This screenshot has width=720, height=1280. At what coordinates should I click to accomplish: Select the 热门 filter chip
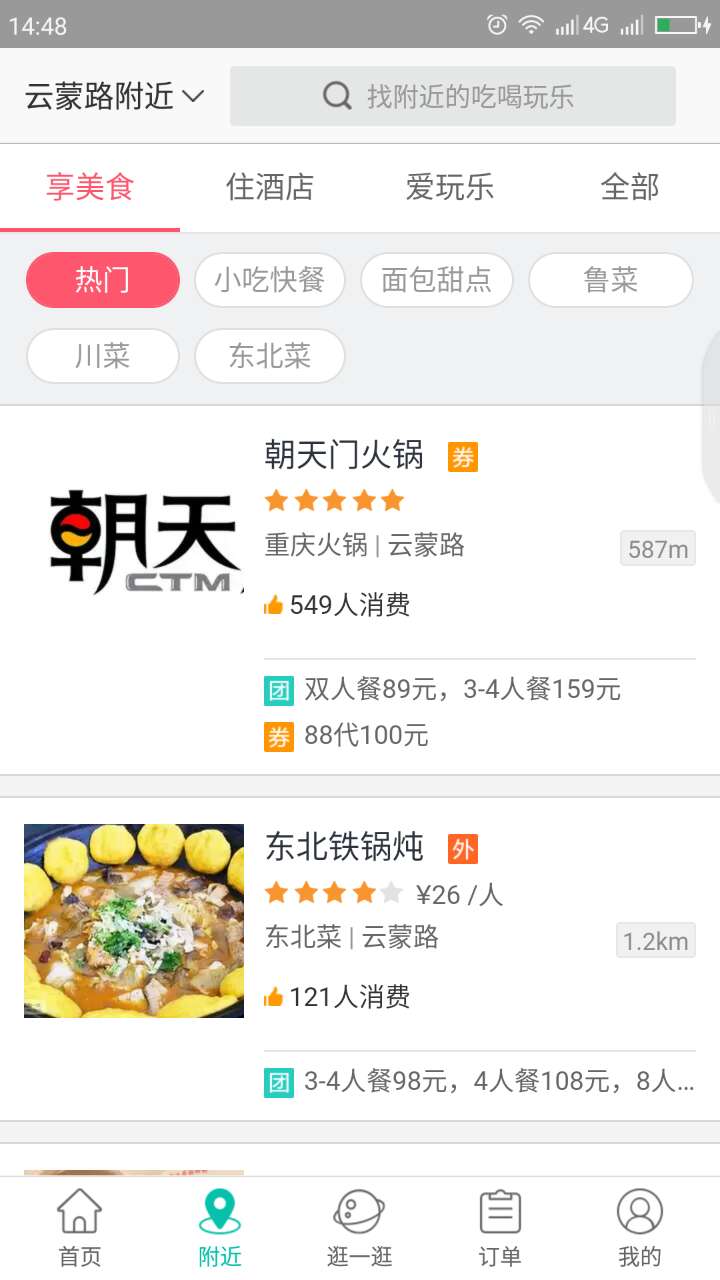103,280
